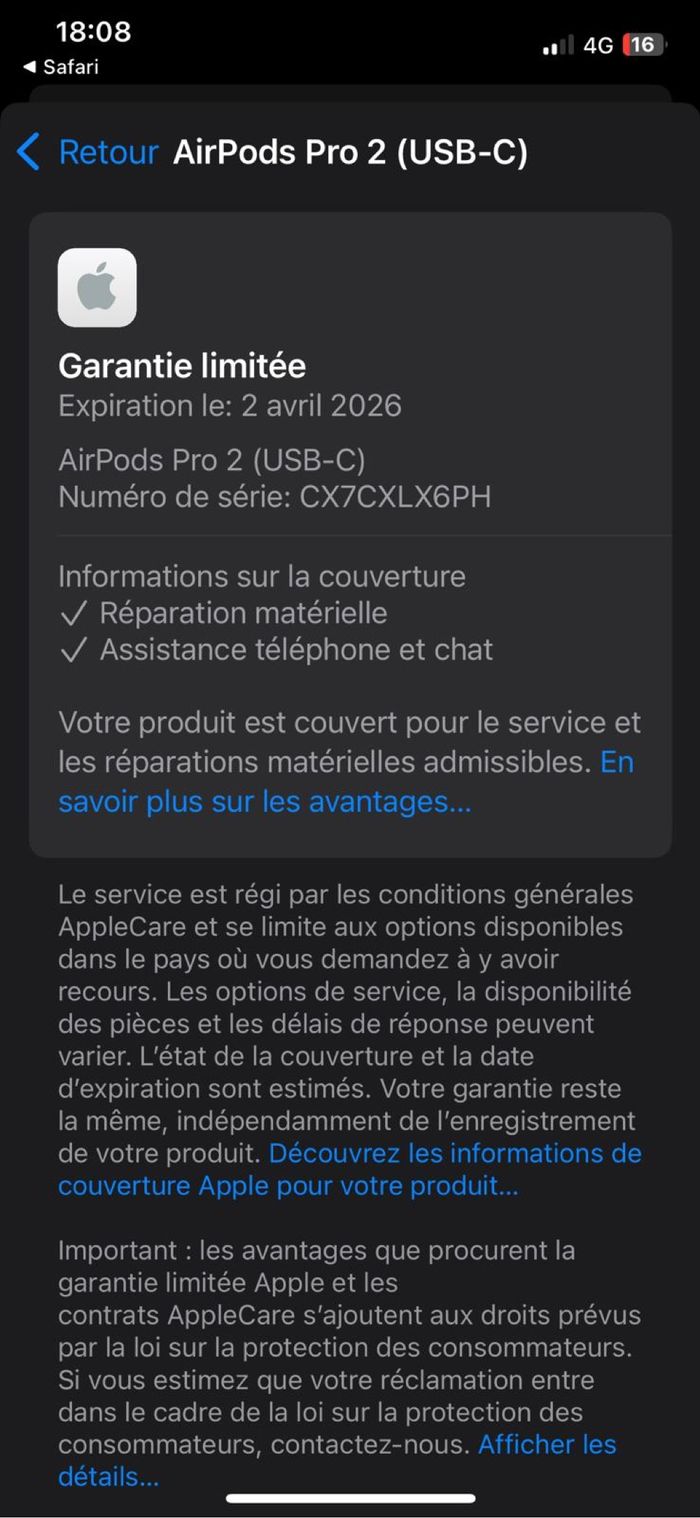The image size is (700, 1518).
Task: Open 'En savoir plus sur les avantages' link
Action: tap(264, 801)
